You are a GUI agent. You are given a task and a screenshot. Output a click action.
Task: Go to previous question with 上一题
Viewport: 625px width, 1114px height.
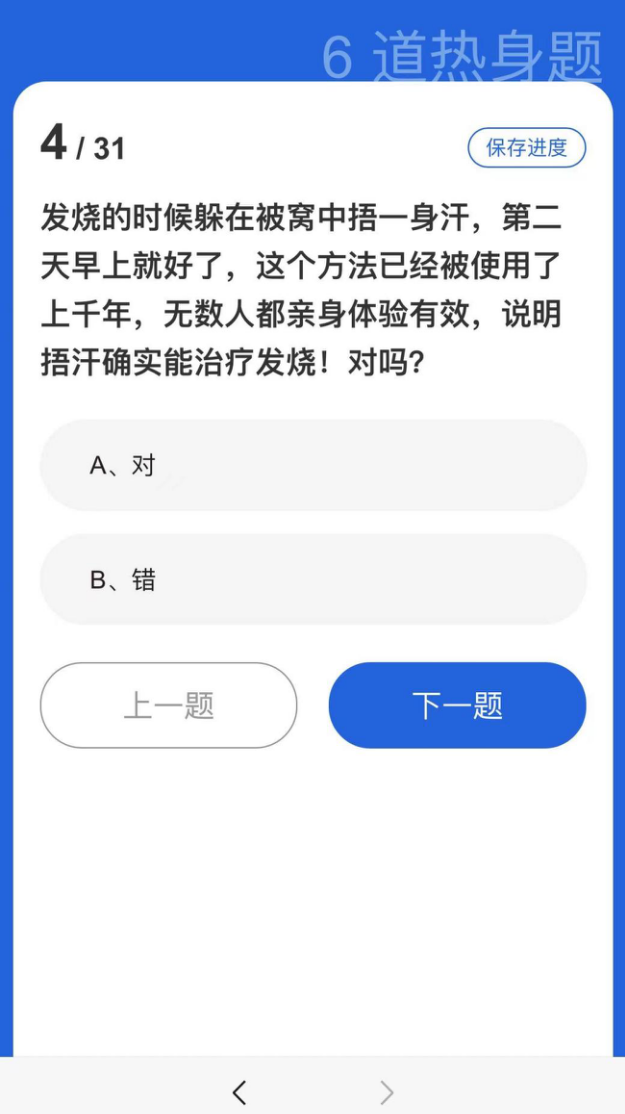[168, 705]
